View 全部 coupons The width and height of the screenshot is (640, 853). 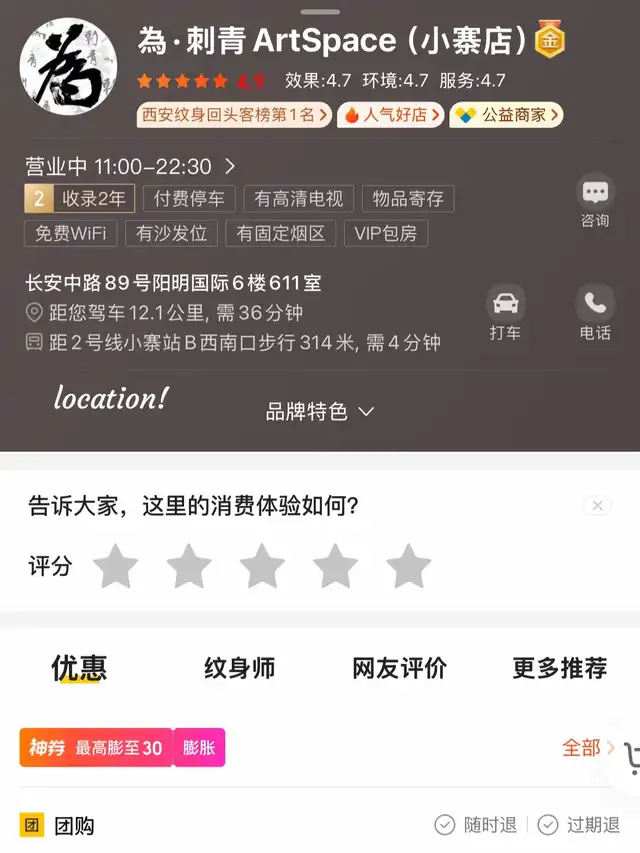587,747
